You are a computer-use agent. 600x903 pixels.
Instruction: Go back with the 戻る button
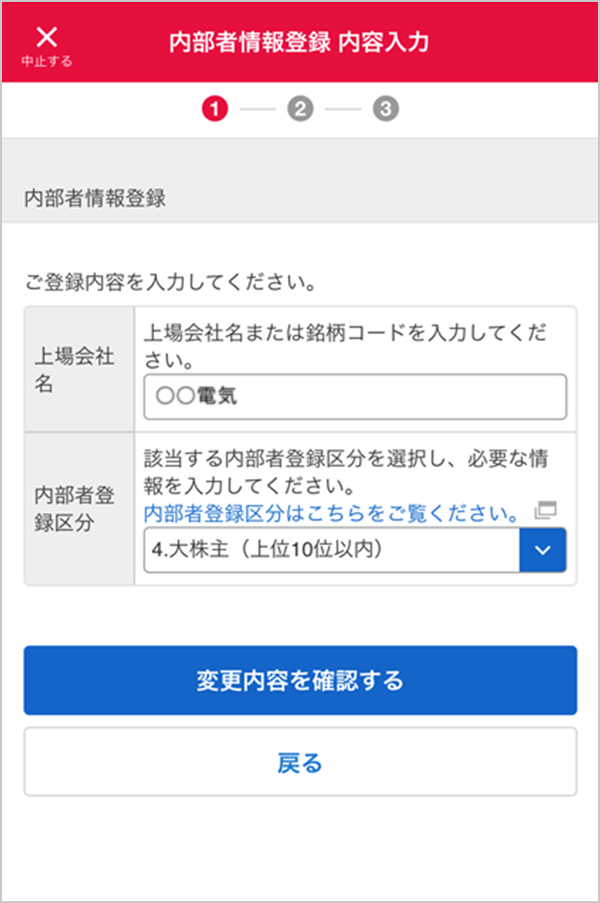coord(300,762)
